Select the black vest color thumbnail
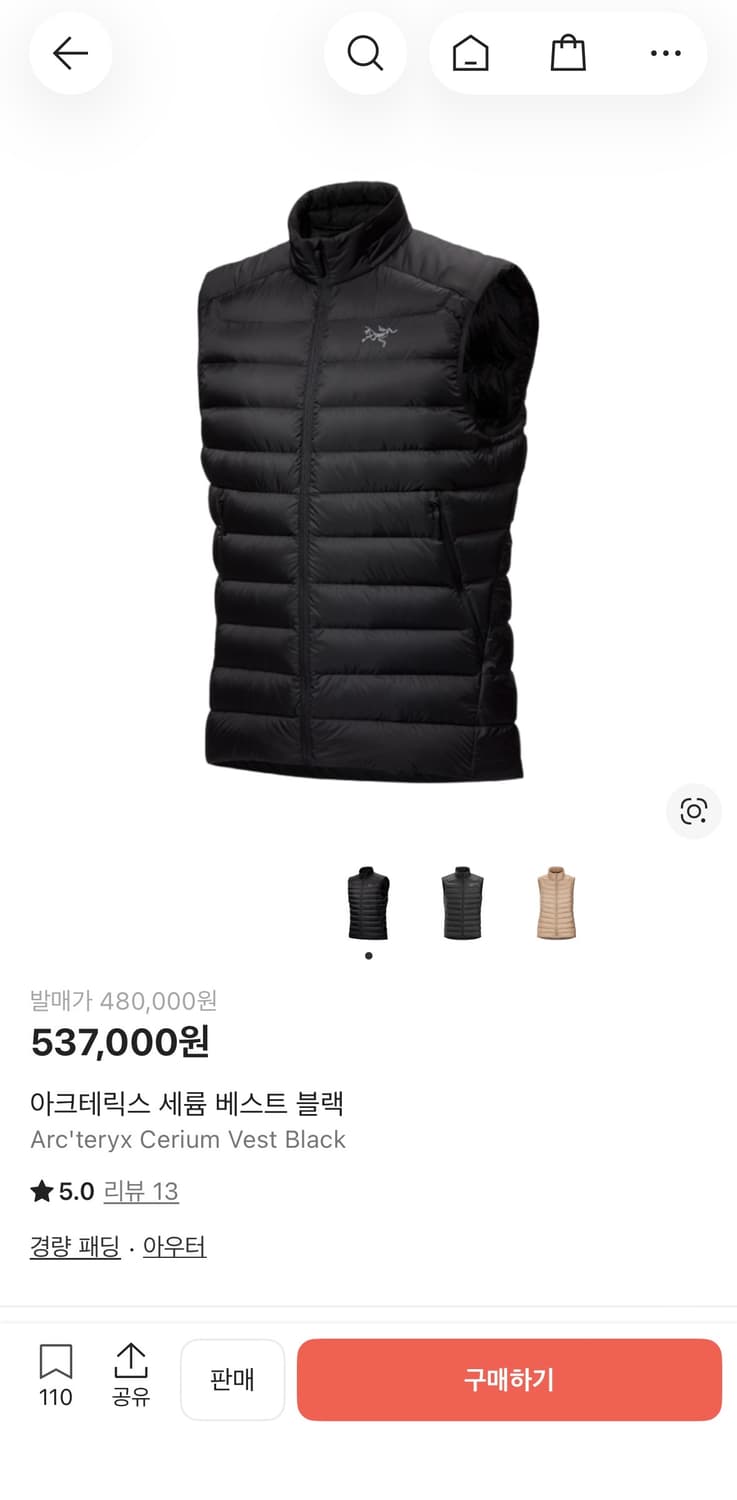The width and height of the screenshot is (737, 1500). pos(368,903)
